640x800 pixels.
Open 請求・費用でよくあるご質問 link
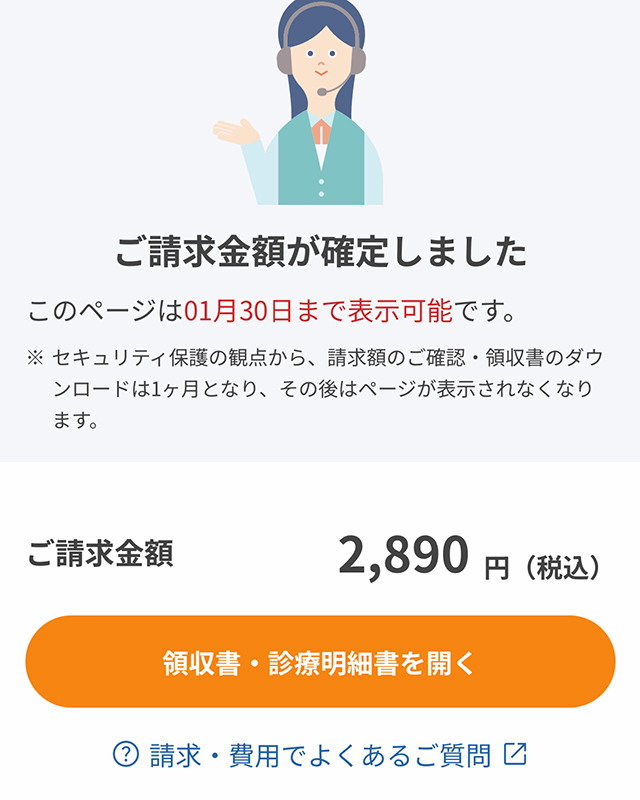(320, 755)
